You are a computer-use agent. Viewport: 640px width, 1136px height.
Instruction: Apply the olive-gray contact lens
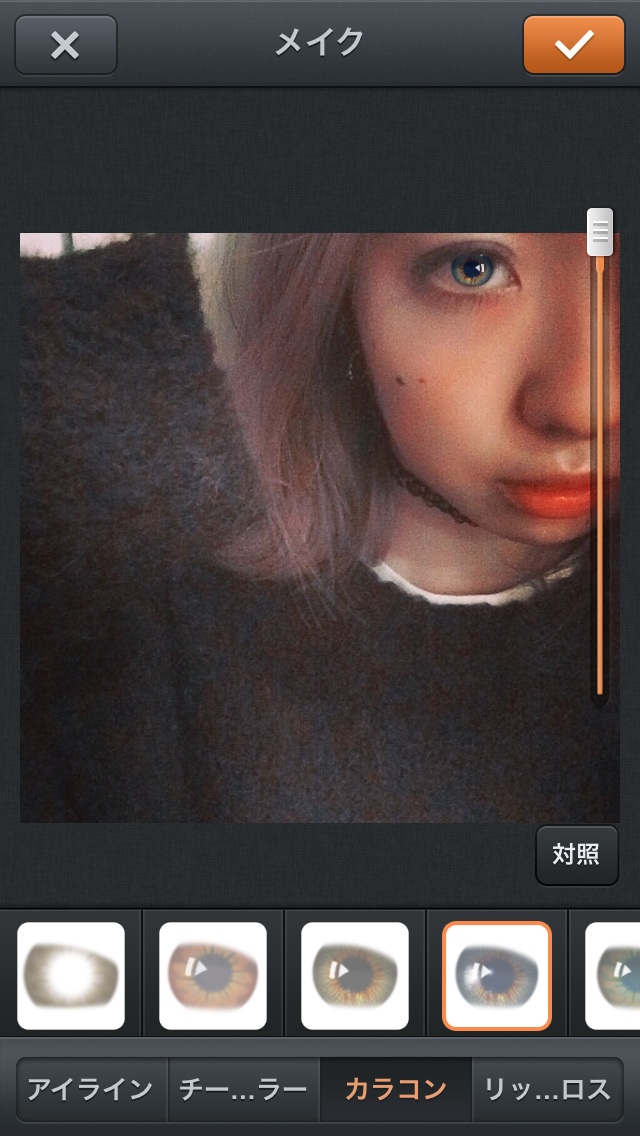point(355,976)
